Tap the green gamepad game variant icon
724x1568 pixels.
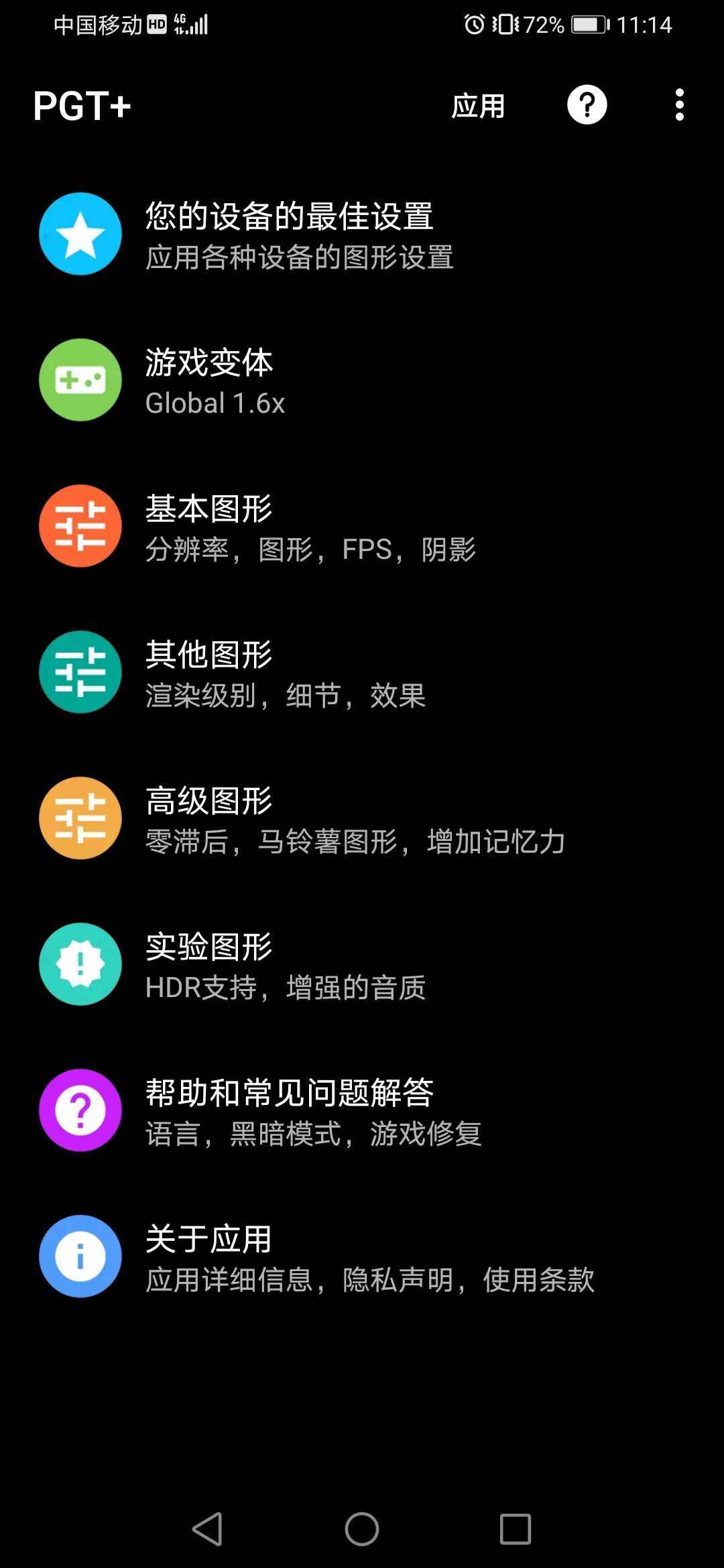point(80,380)
